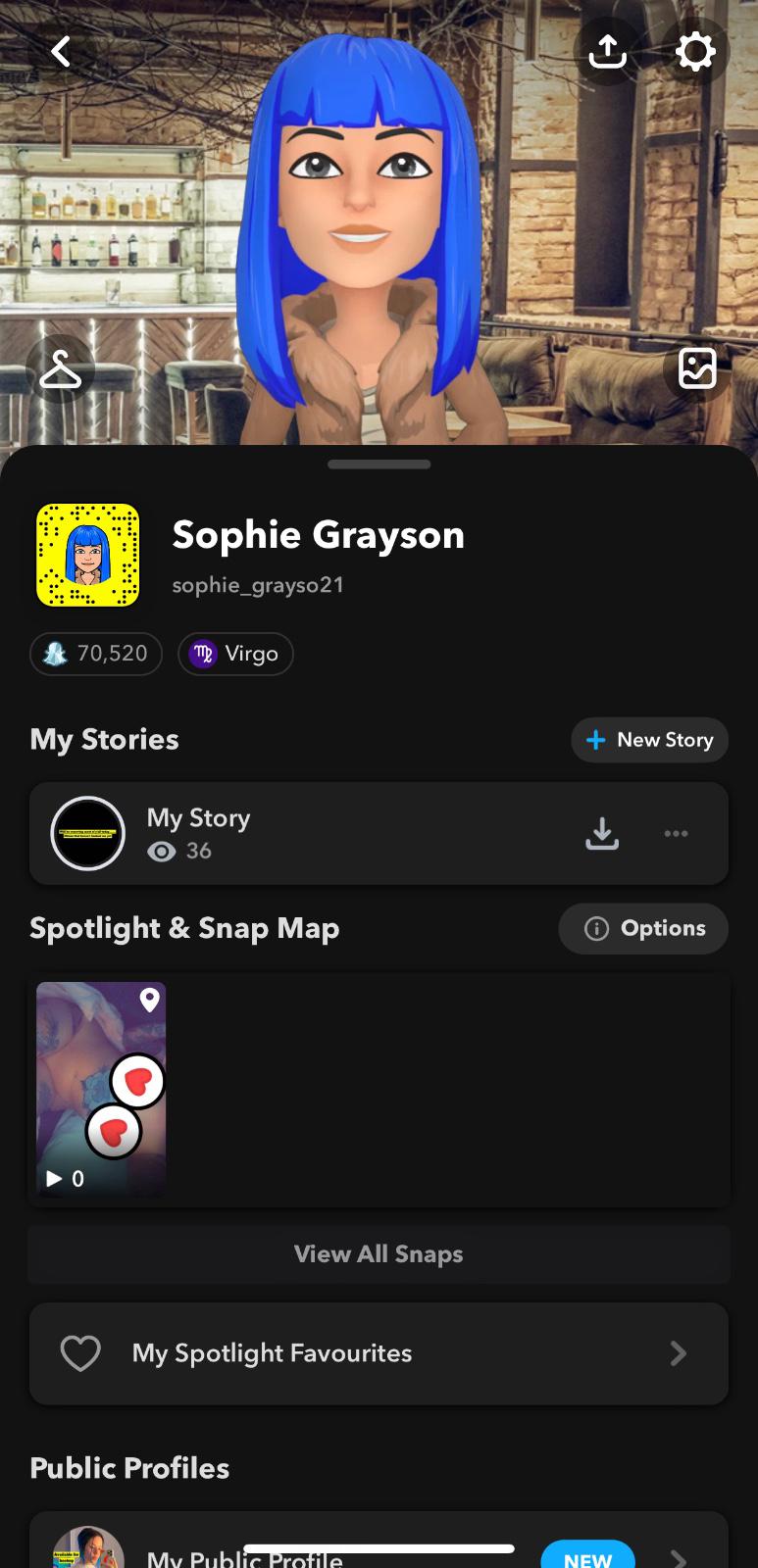Open the Virgo zodiac chip
Screen dimensions: 758x1568
click(x=235, y=654)
